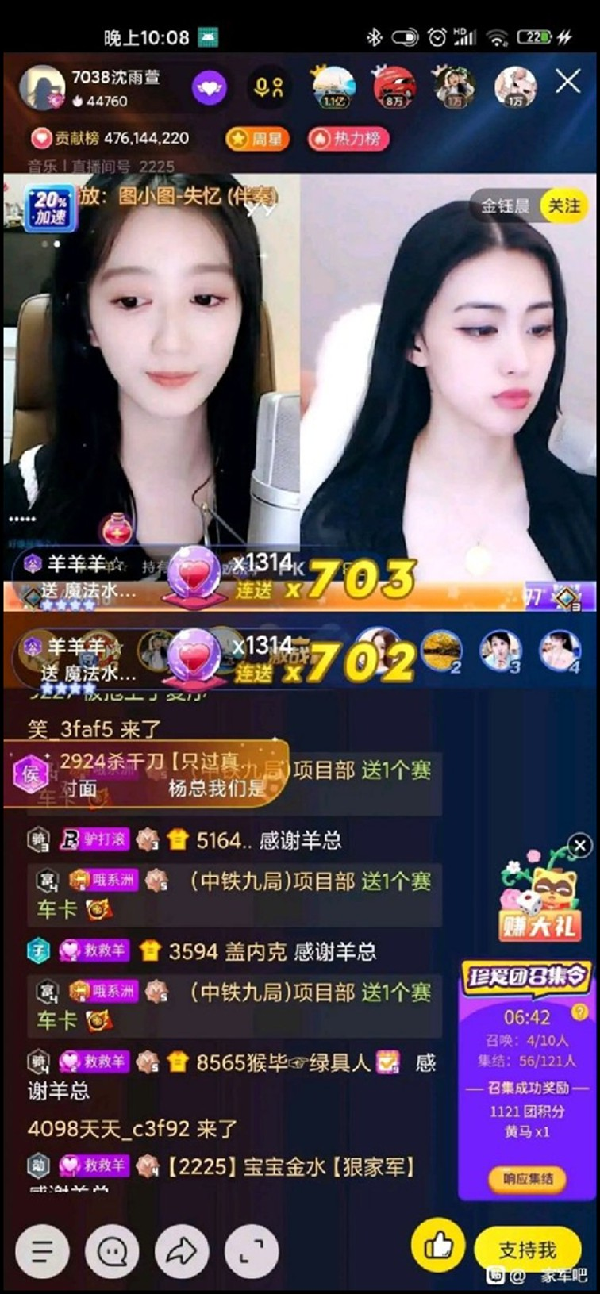
Task: Follow 金钰晨 with 关注 button
Action: tap(564, 206)
